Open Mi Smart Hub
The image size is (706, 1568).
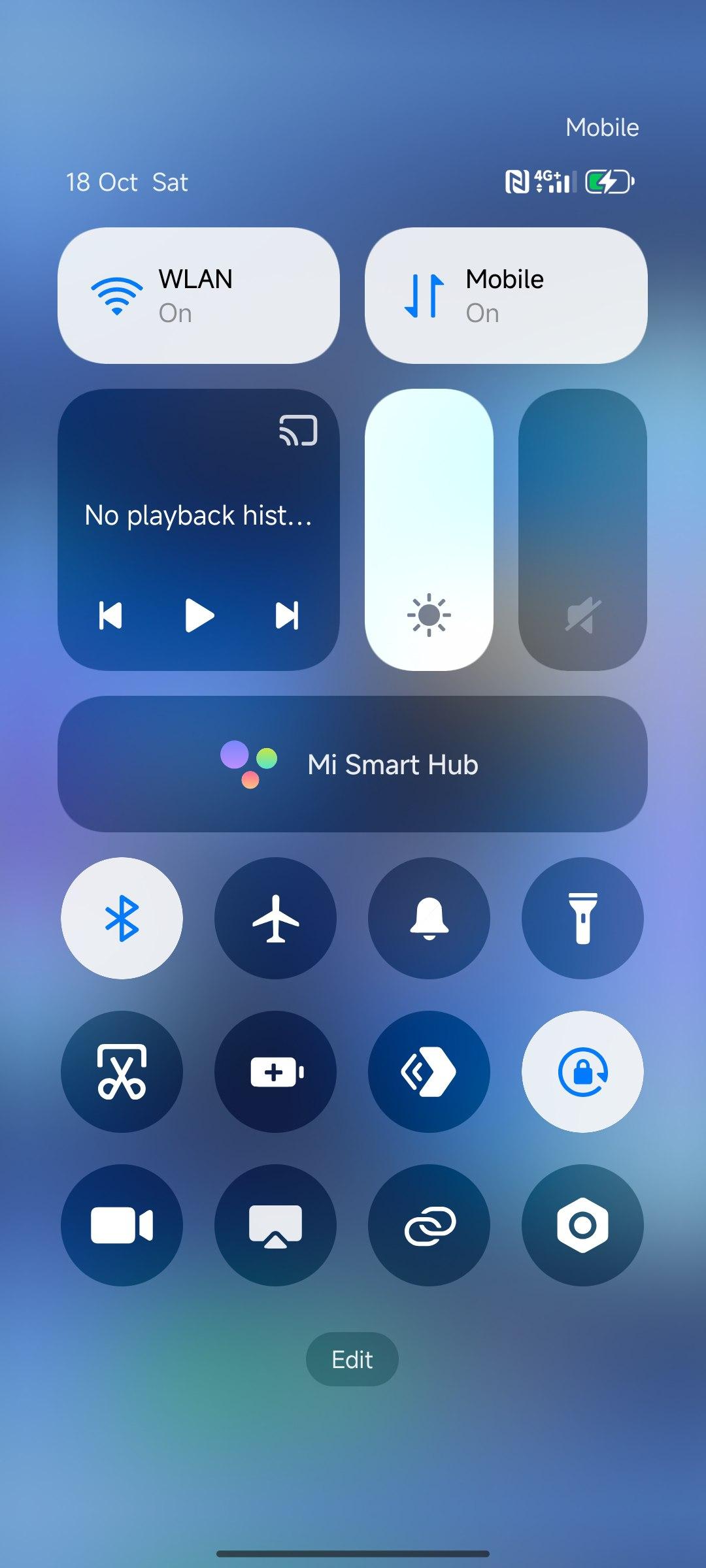coord(352,764)
